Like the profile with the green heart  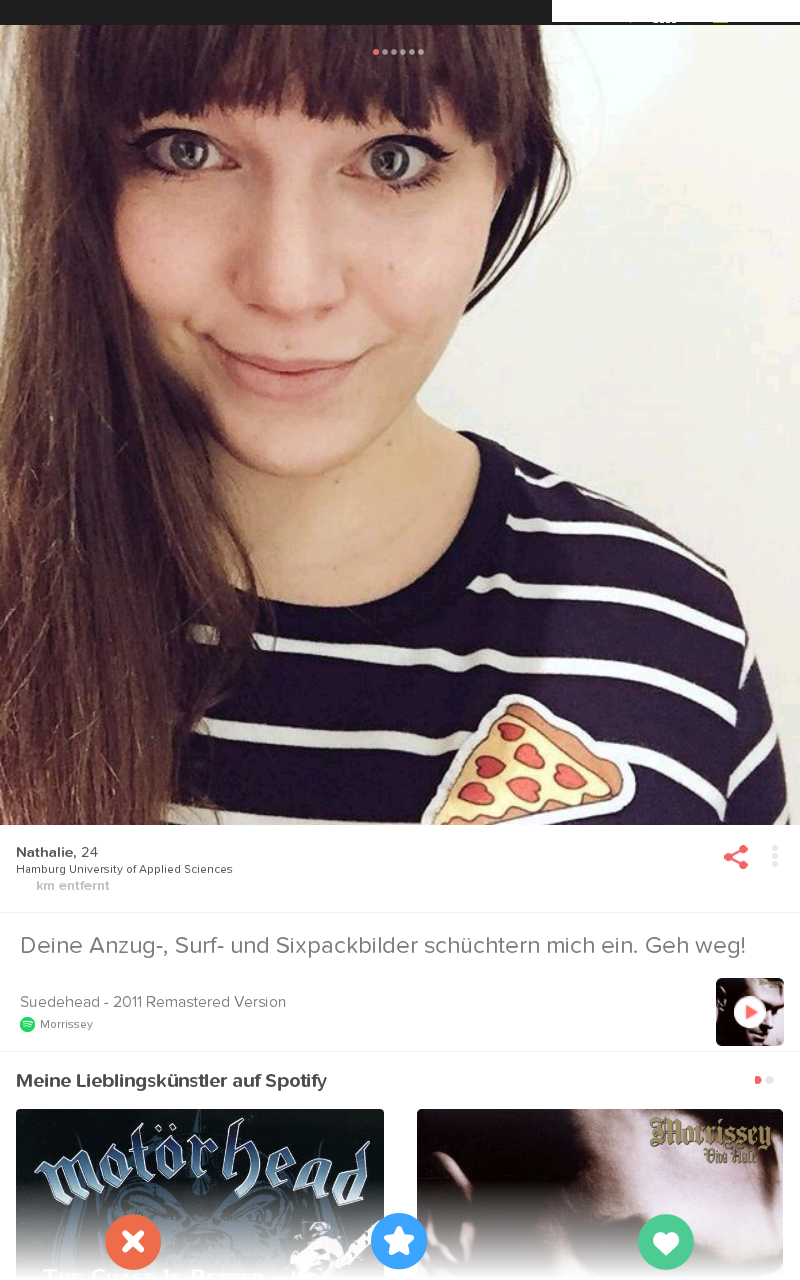tap(666, 1242)
